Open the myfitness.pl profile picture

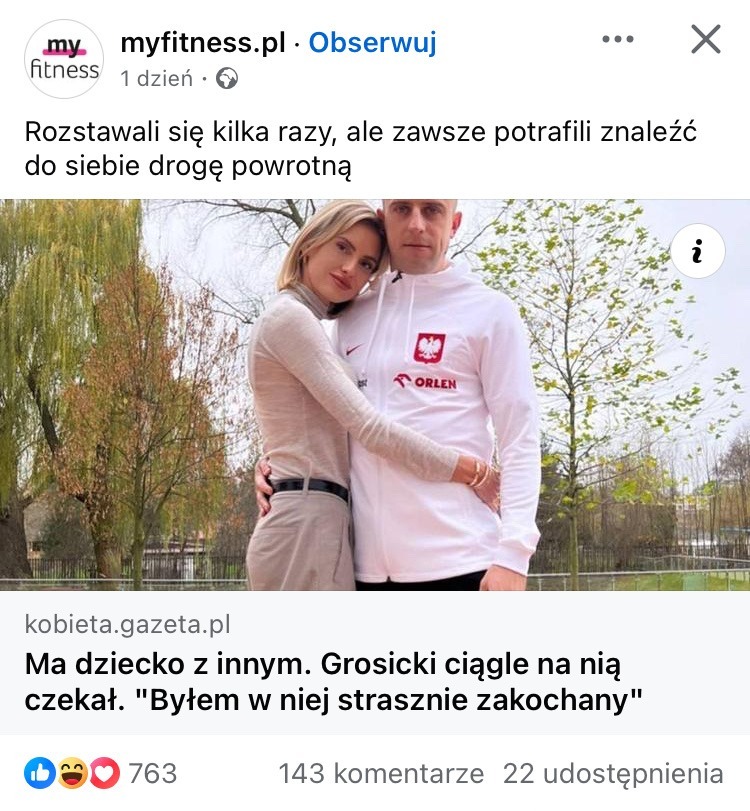click(63, 58)
